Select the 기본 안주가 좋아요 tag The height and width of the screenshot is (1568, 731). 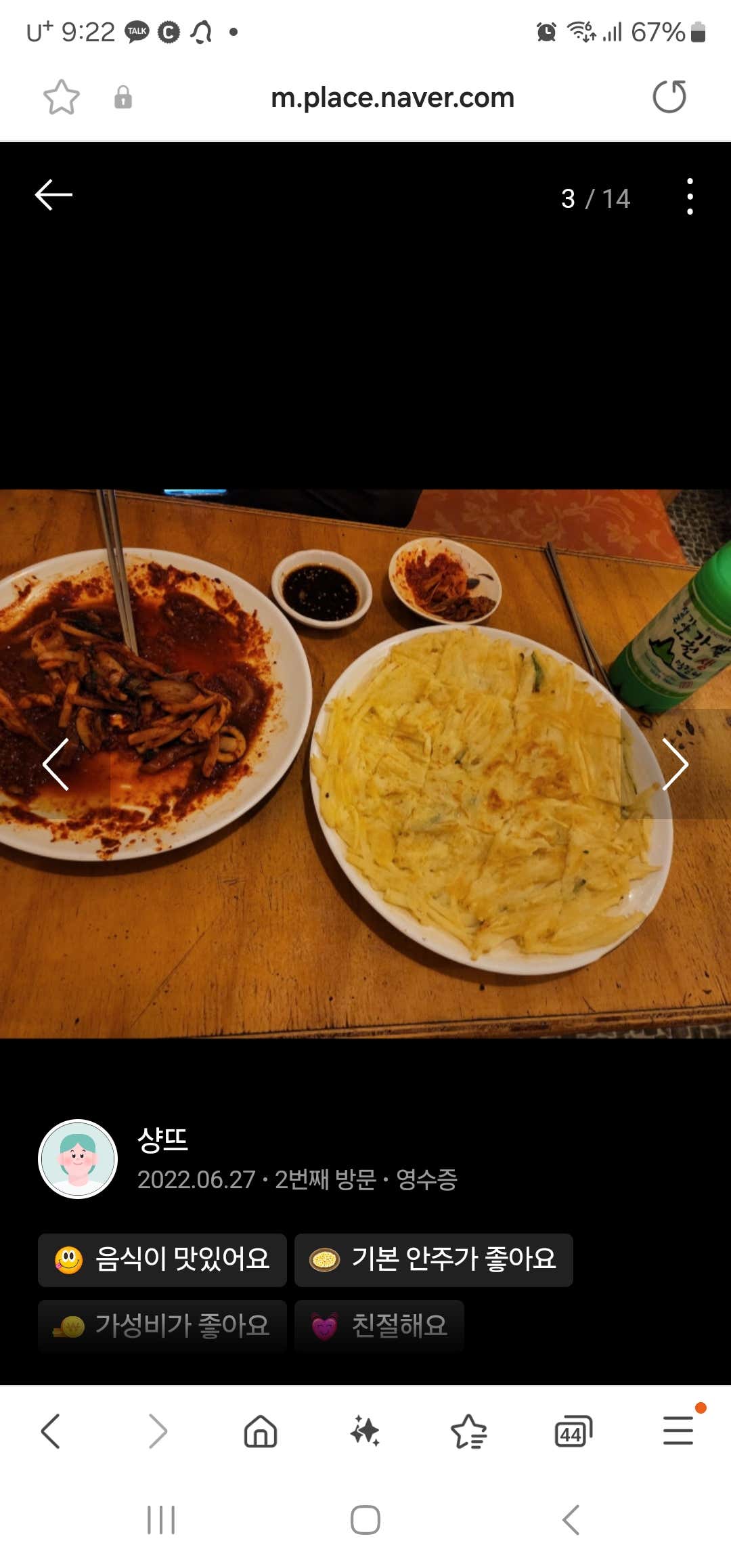pos(433,1260)
